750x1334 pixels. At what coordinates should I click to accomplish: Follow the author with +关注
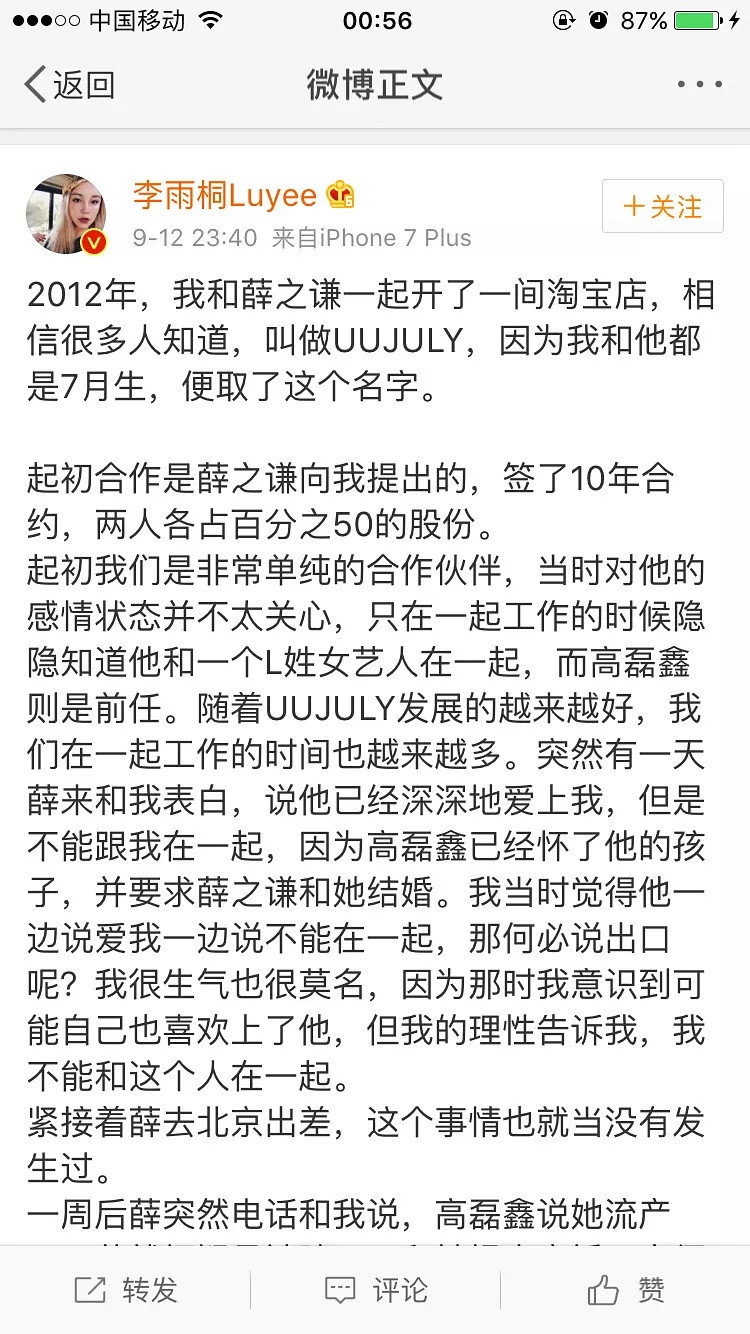pos(662,207)
